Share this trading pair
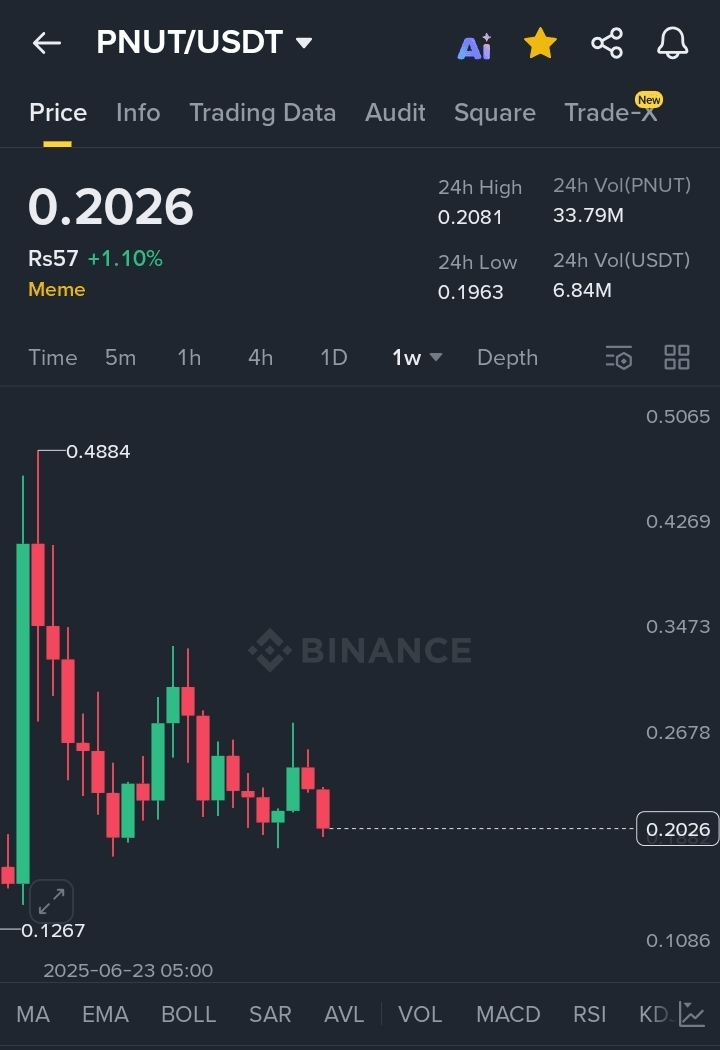Screen dimensions: 720x1050 pyautogui.click(x=607, y=43)
